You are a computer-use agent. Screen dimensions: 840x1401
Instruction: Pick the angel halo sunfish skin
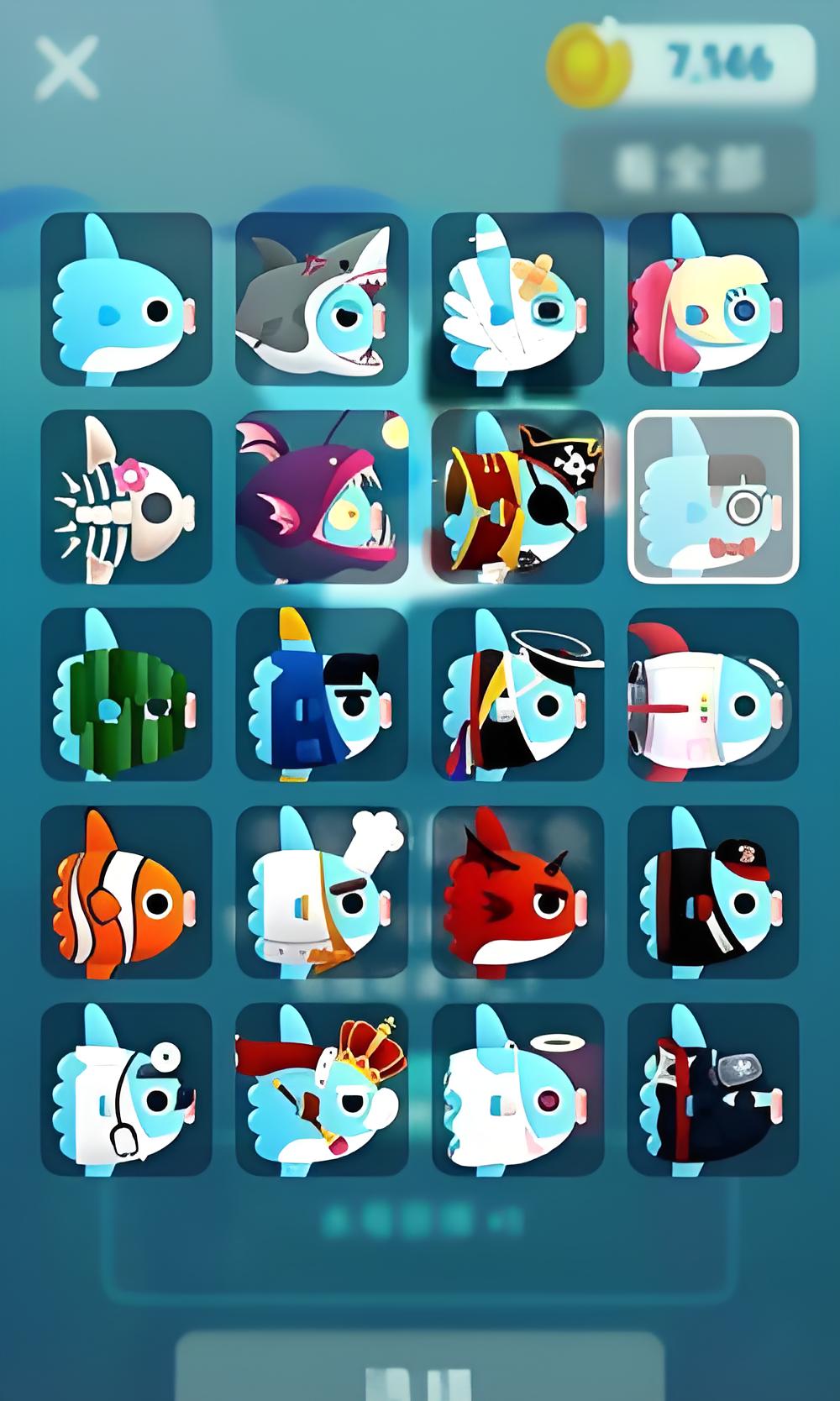517,1089
